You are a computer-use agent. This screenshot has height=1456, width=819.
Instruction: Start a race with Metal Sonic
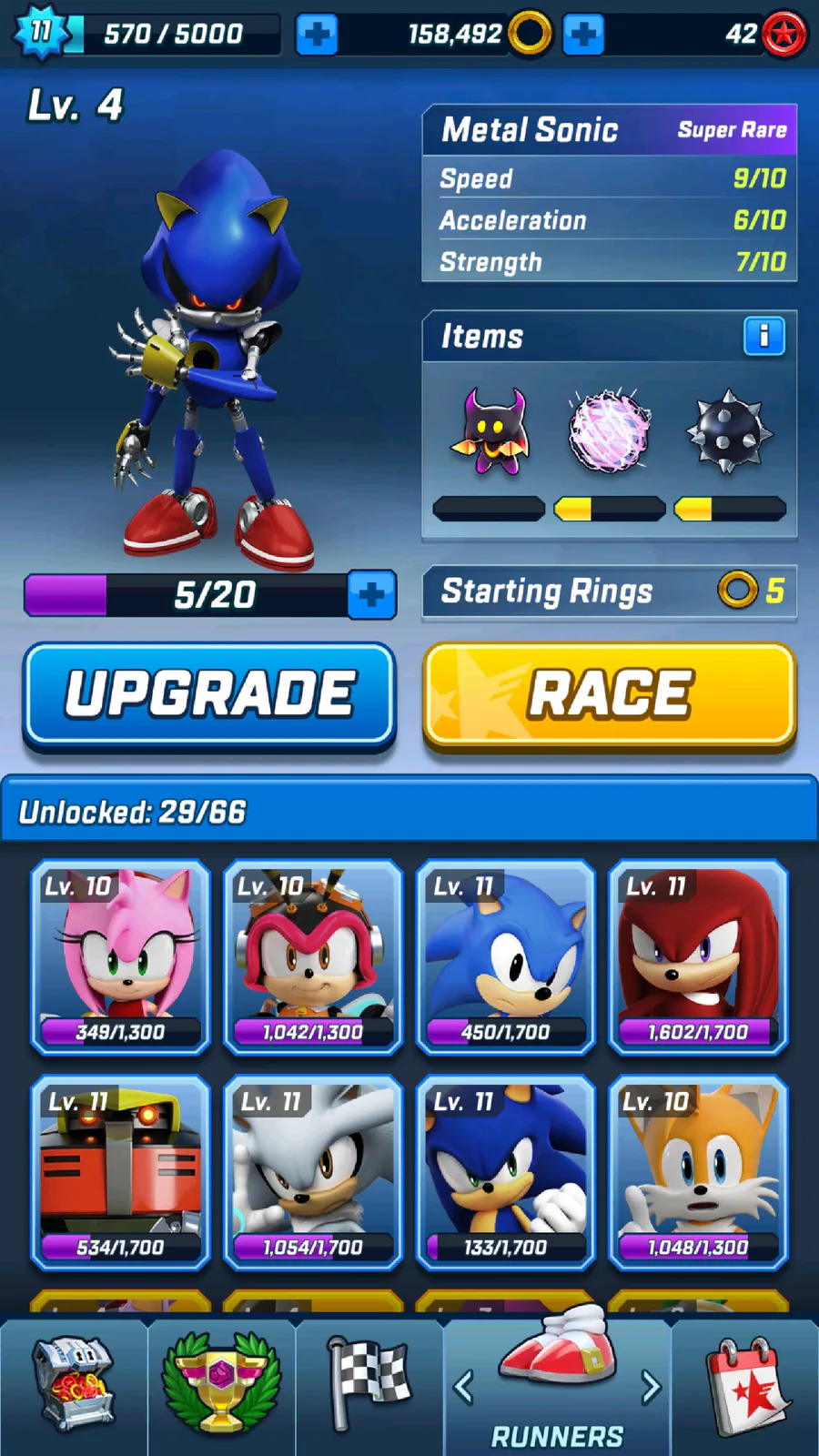point(610,694)
